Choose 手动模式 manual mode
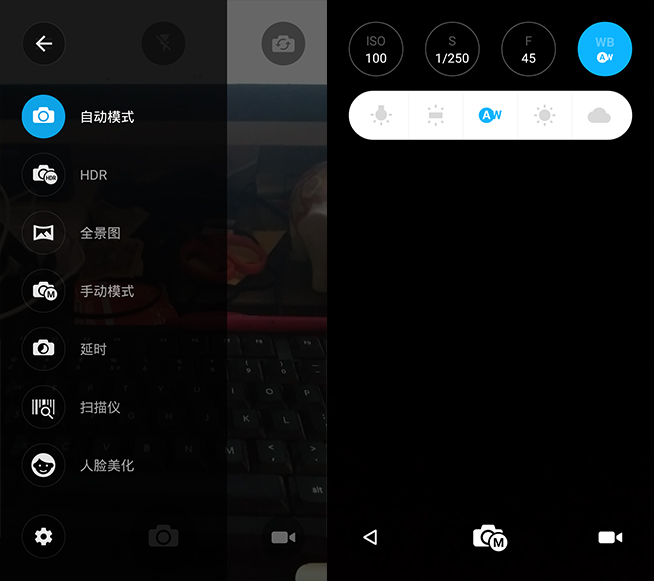This screenshot has height=581, width=654. (x=43, y=291)
